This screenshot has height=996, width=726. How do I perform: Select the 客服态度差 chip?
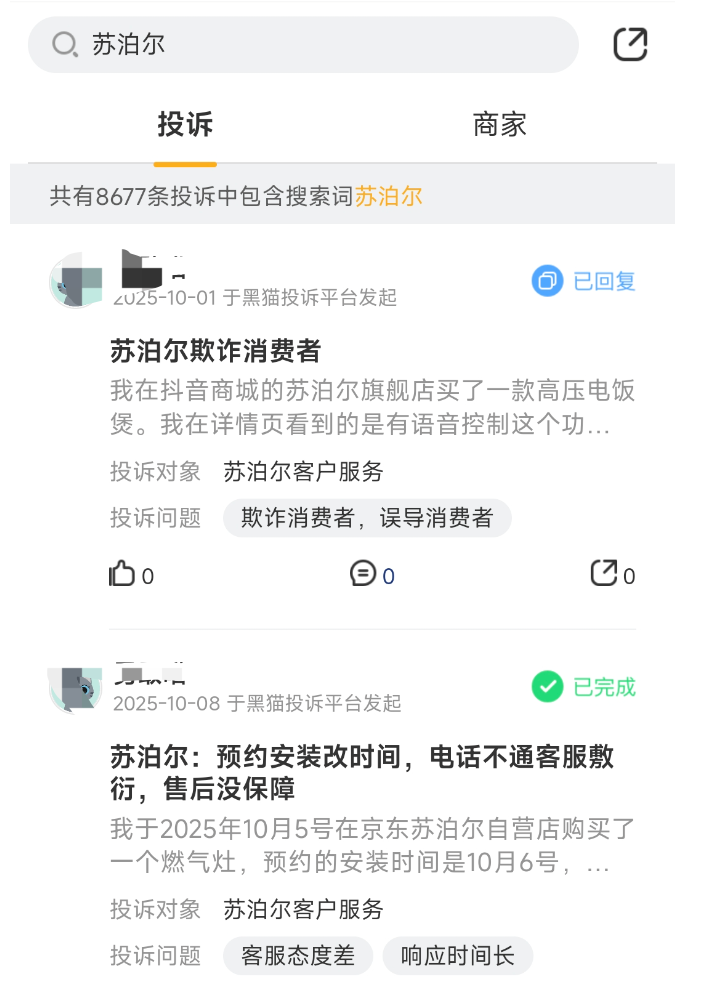tap(298, 956)
